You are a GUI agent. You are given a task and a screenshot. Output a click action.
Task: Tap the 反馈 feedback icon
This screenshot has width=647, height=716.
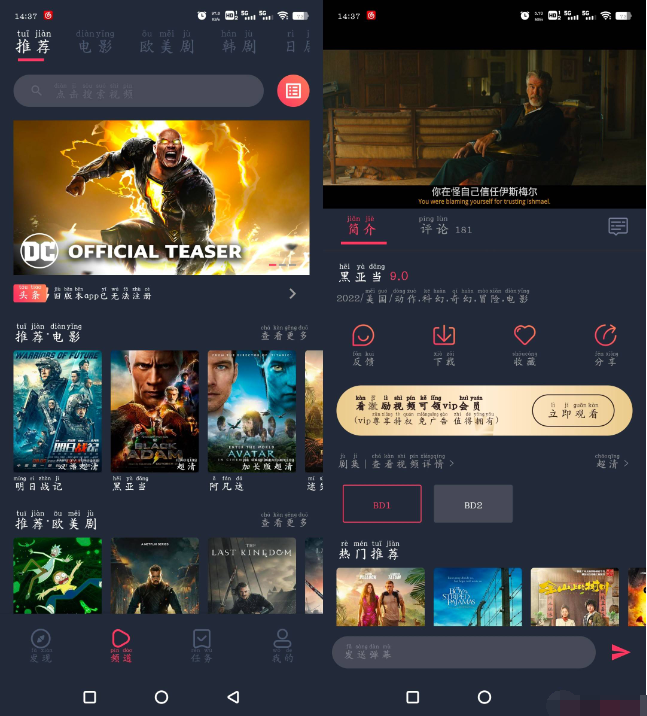pos(363,340)
